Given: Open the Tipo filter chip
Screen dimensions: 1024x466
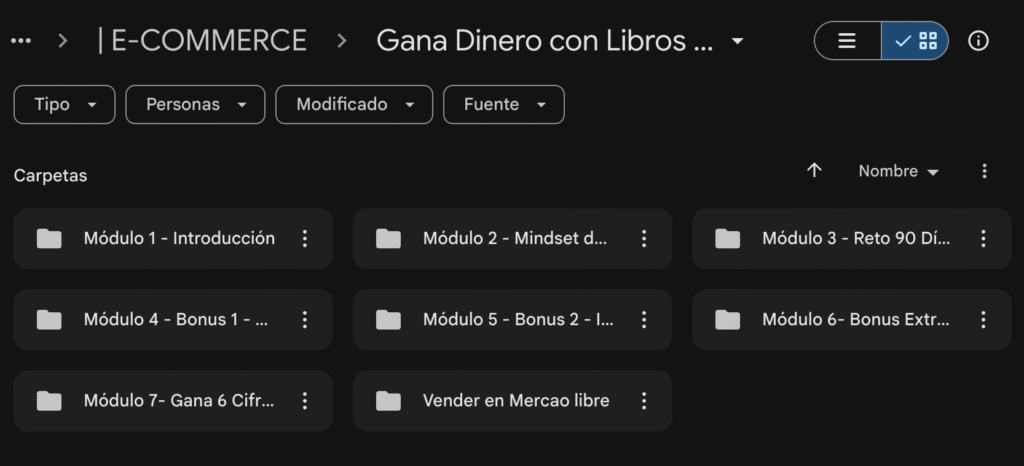Looking at the screenshot, I should point(65,105).
